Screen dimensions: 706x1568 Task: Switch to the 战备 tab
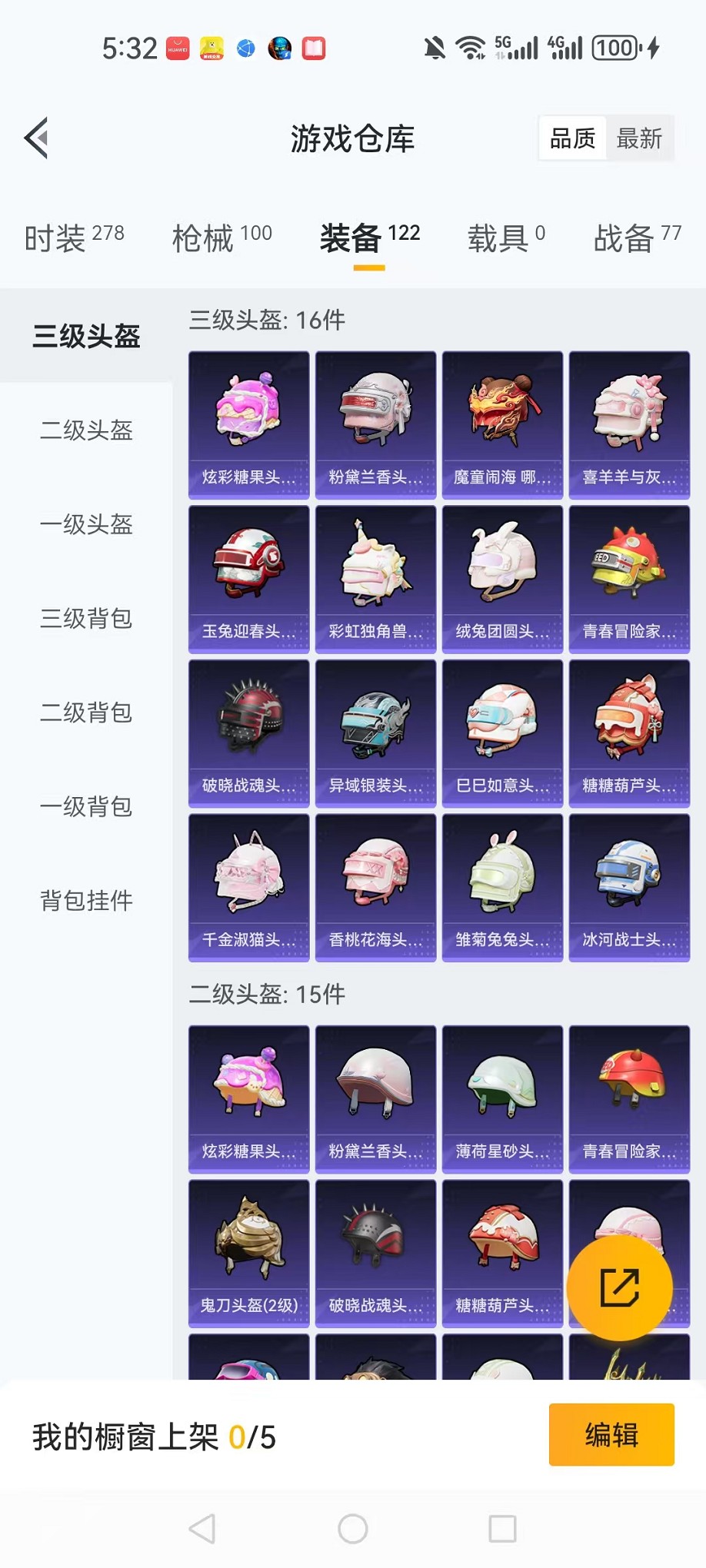point(637,238)
